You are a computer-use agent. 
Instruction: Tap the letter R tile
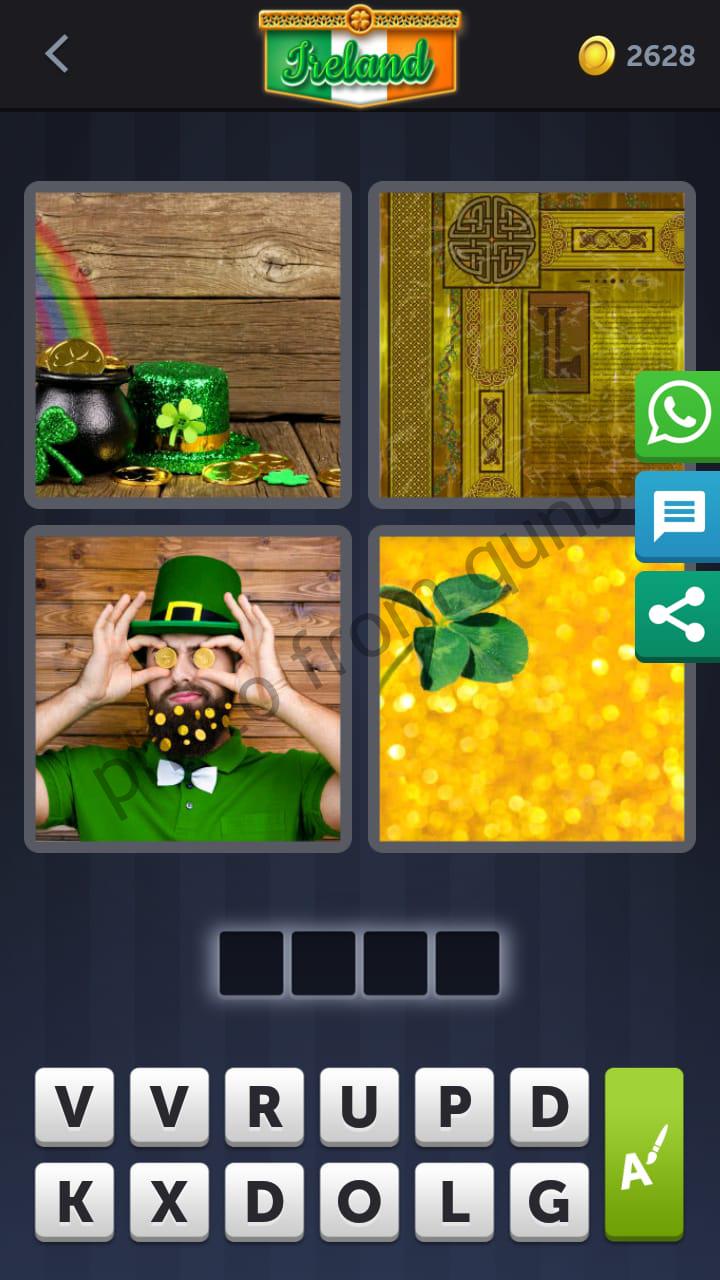pyautogui.click(x=264, y=1106)
